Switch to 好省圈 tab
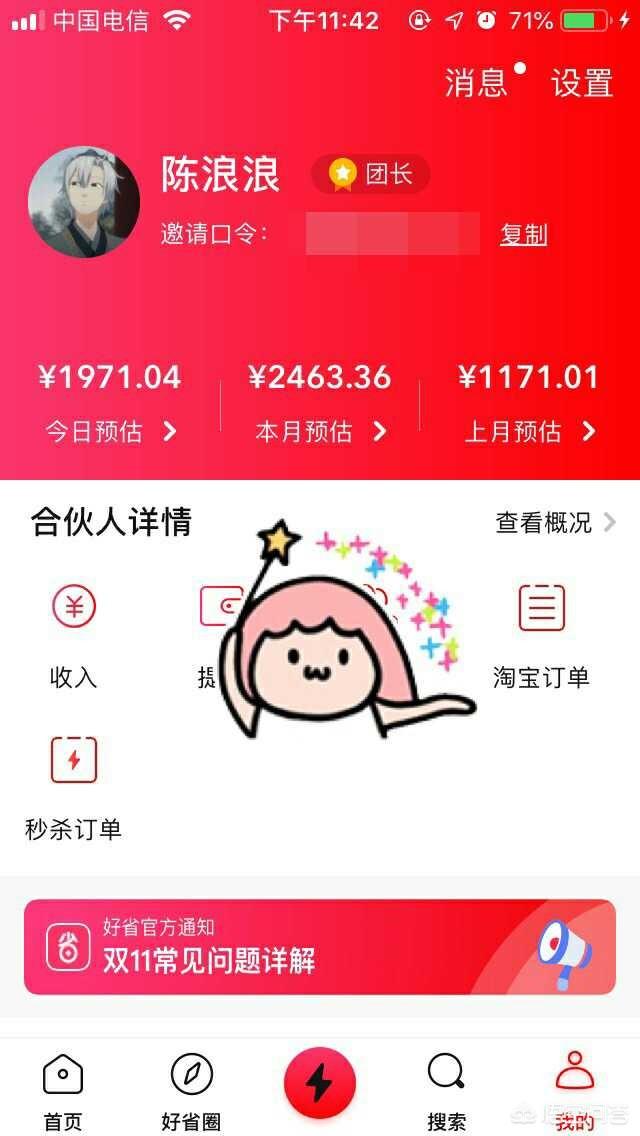640x1136 pixels. coord(191,1092)
